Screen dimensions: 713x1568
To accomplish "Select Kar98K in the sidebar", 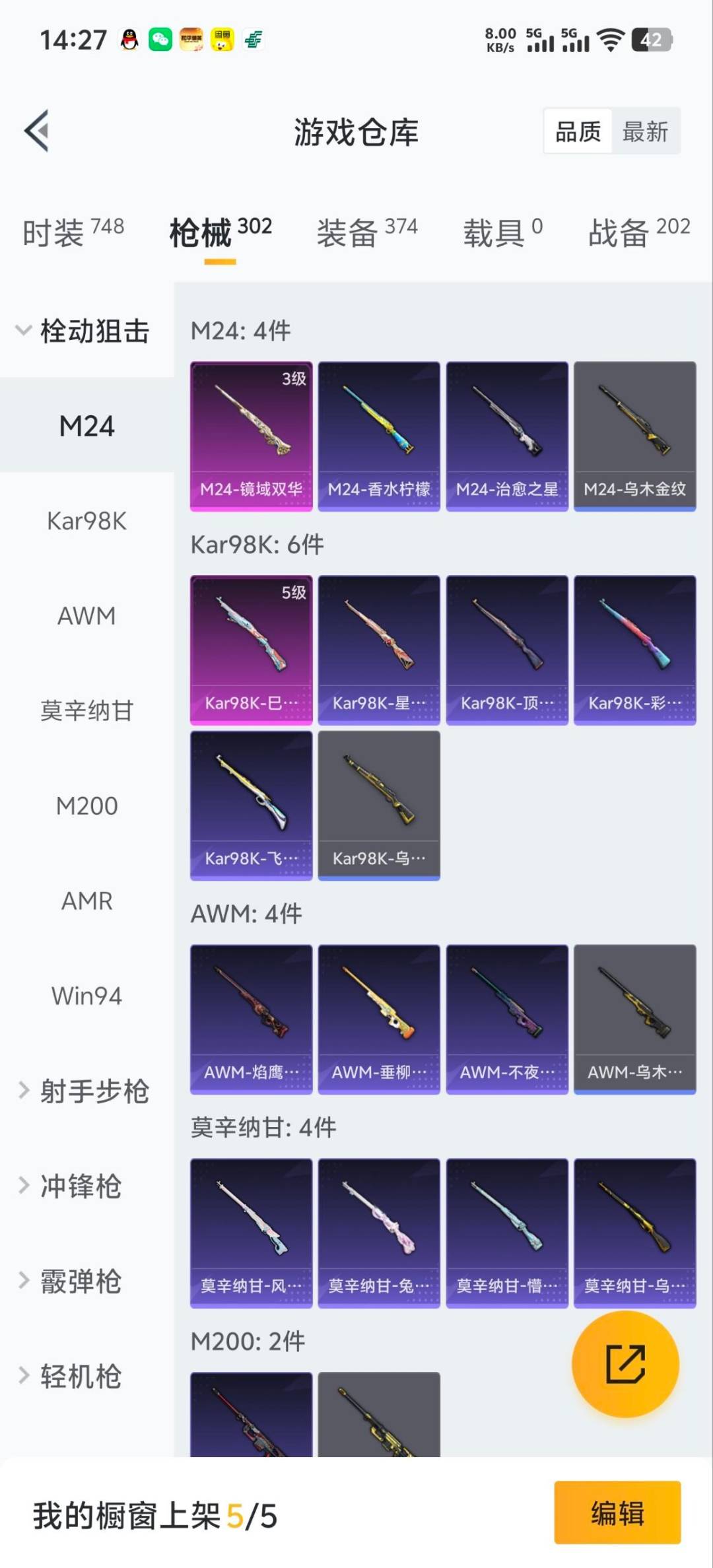I will point(85,522).
